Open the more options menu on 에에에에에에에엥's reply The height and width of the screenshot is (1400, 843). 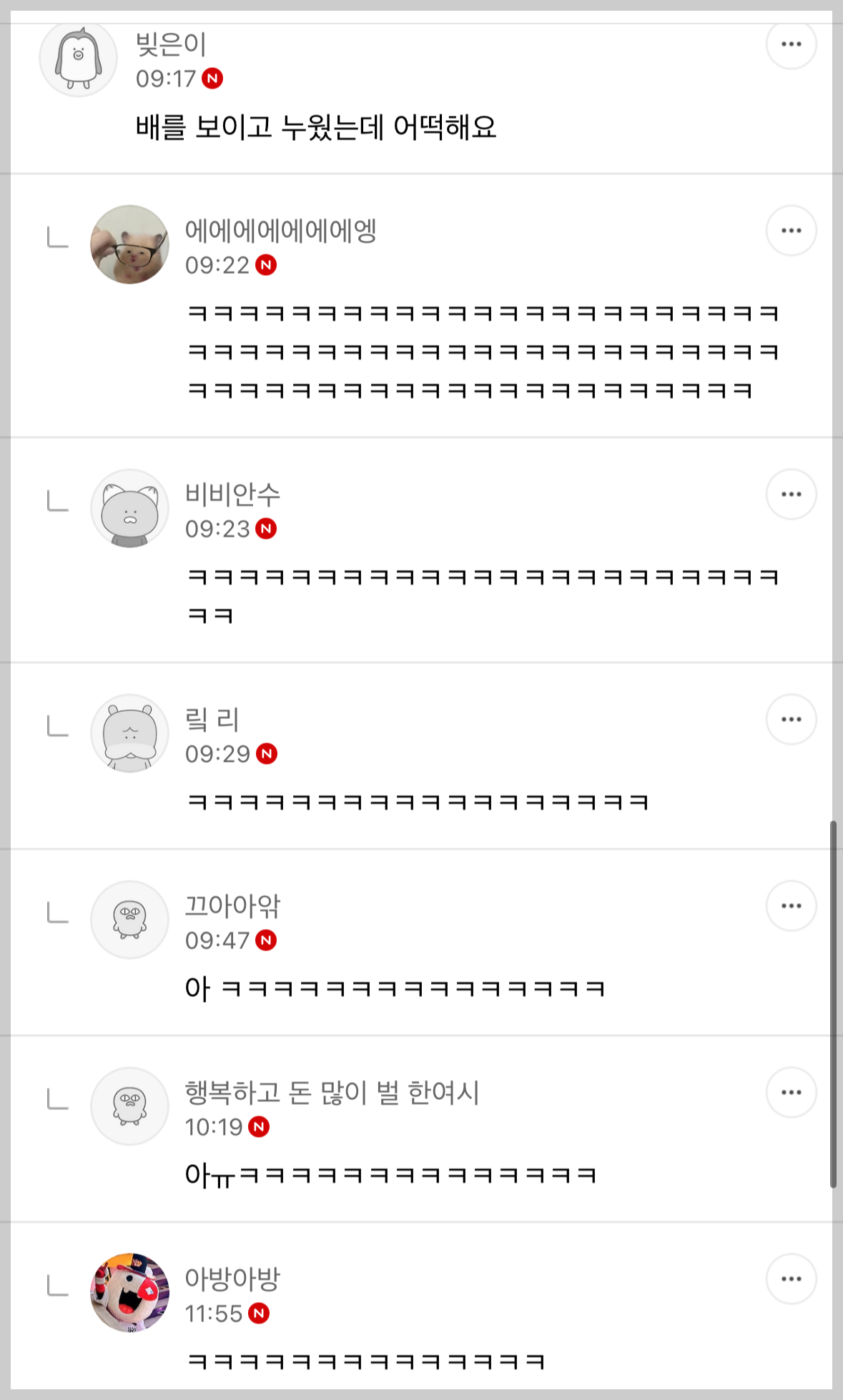point(791,231)
